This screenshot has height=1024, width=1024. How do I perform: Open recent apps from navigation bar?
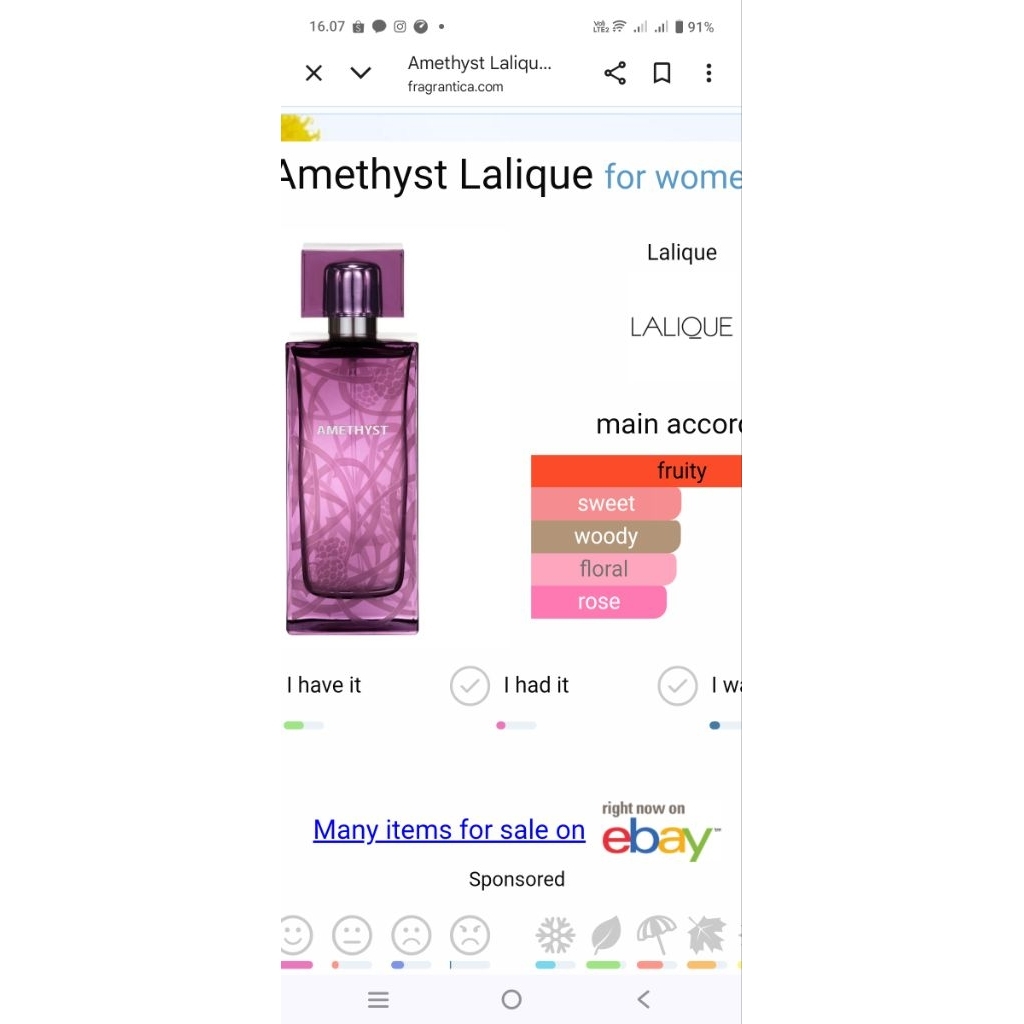378,999
